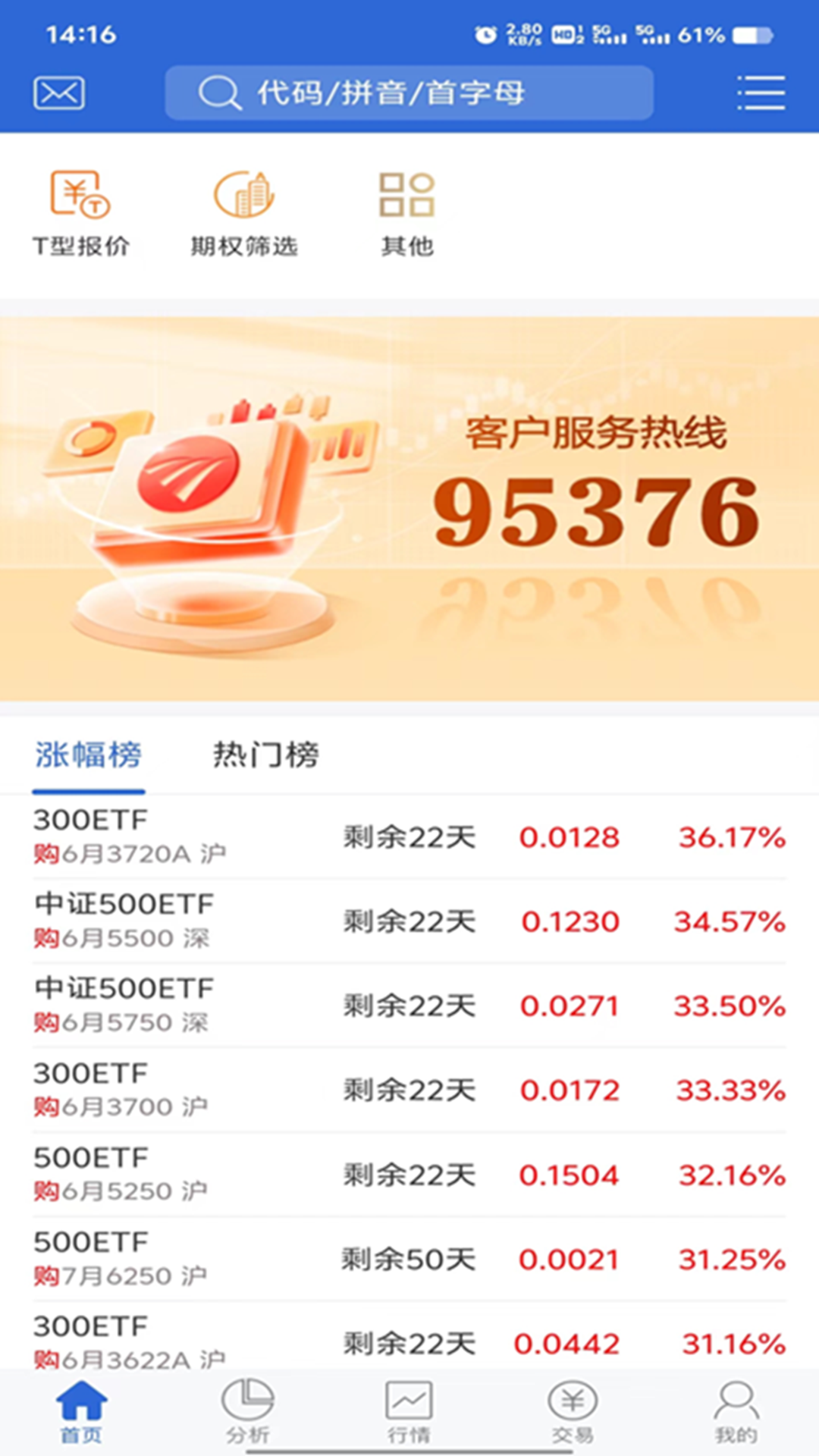Image resolution: width=819 pixels, height=1456 pixels.
Task: Open 中证500ETF 购6月5750 option
Action: (x=409, y=1006)
